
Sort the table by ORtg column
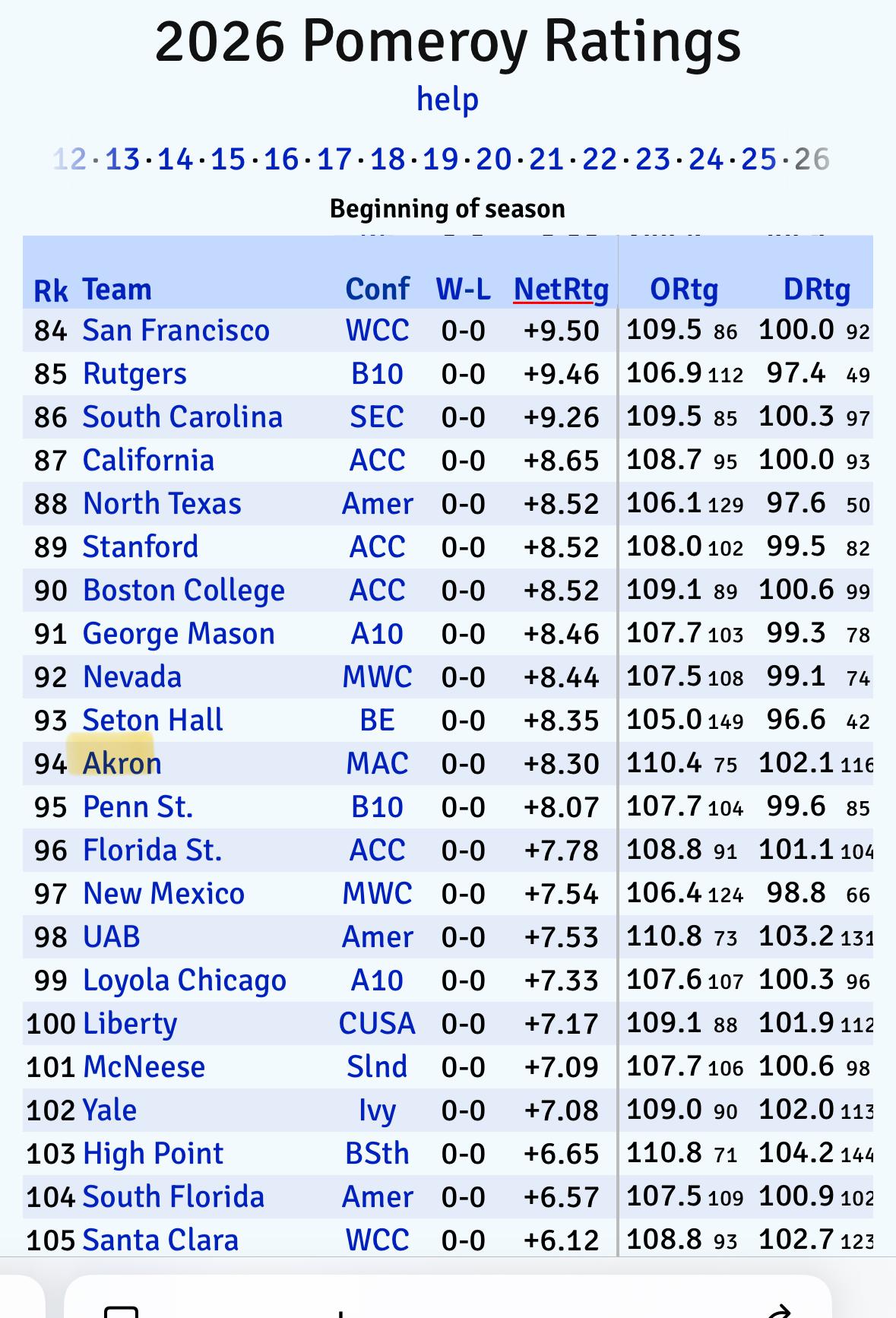(x=684, y=290)
